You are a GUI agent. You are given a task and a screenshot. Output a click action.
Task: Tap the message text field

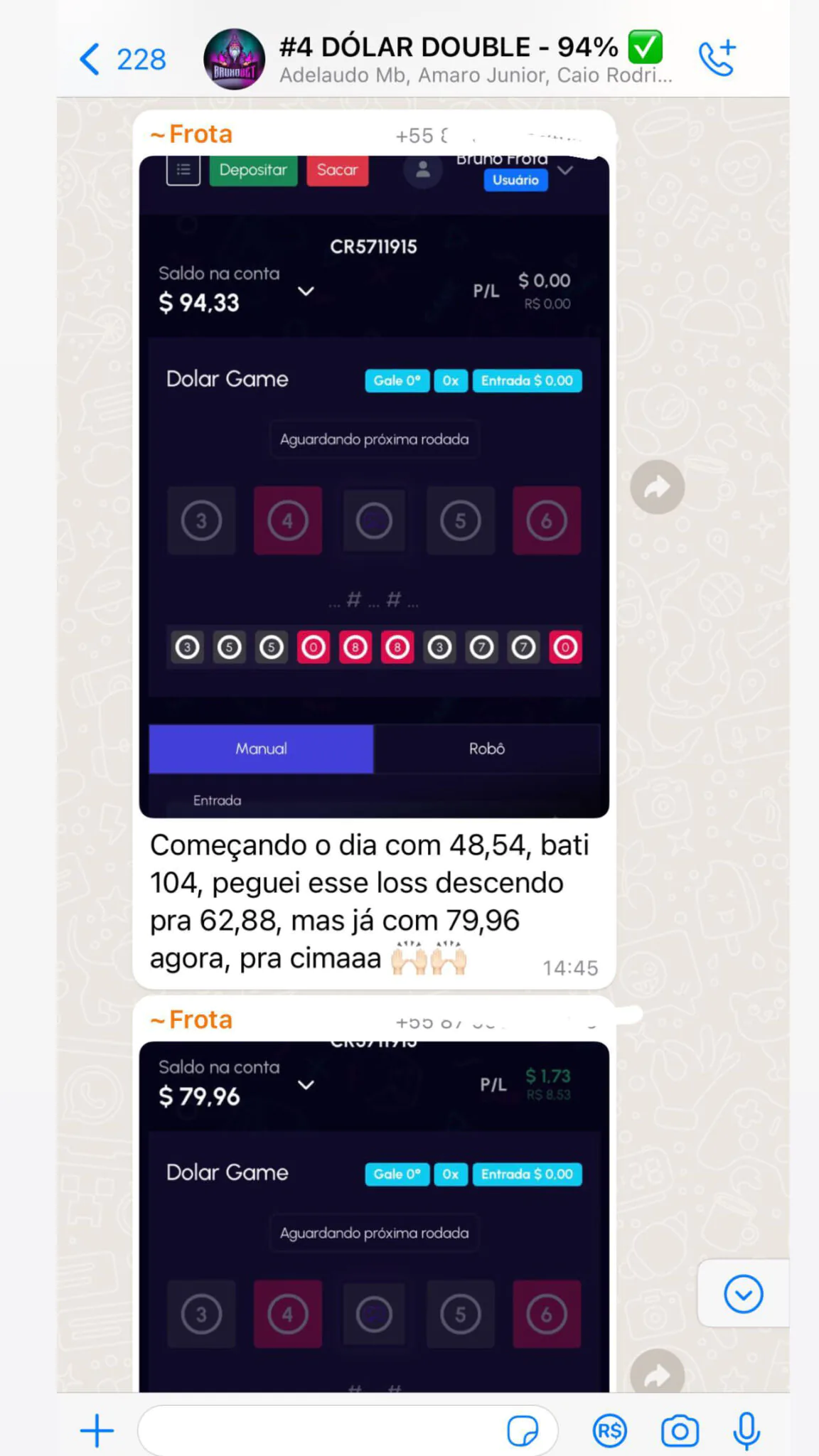[x=320, y=1430]
